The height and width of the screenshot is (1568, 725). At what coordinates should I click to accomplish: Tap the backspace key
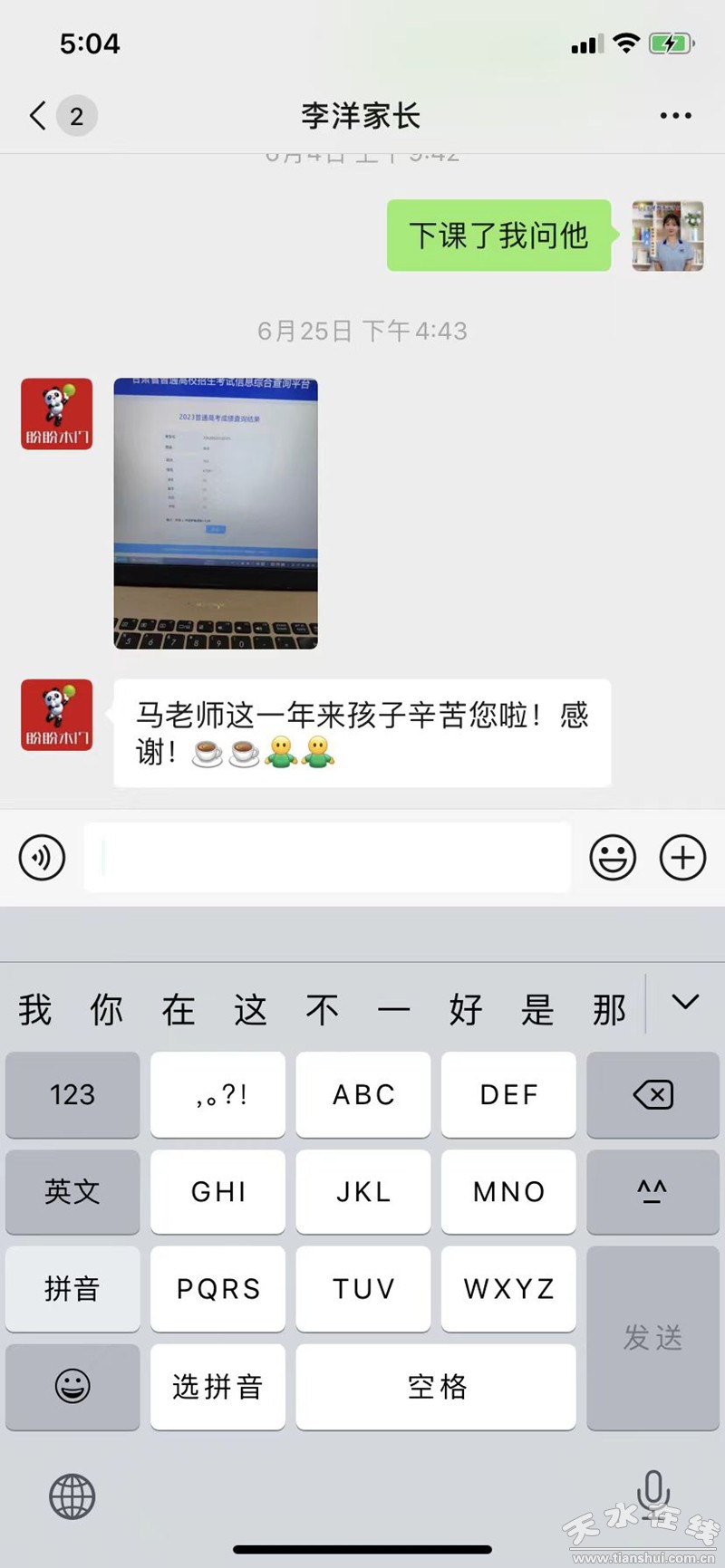click(x=652, y=1094)
